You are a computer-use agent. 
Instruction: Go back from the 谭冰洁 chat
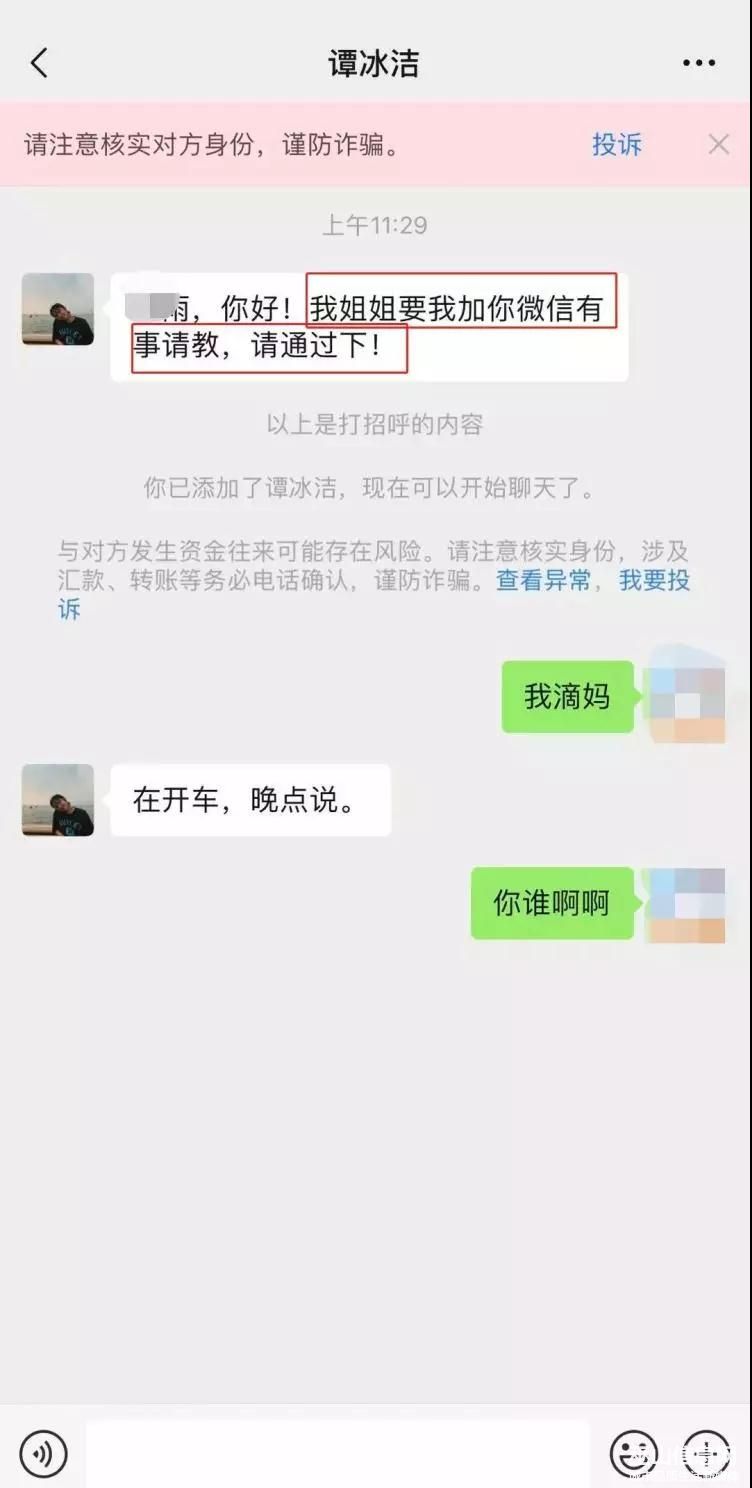39,63
